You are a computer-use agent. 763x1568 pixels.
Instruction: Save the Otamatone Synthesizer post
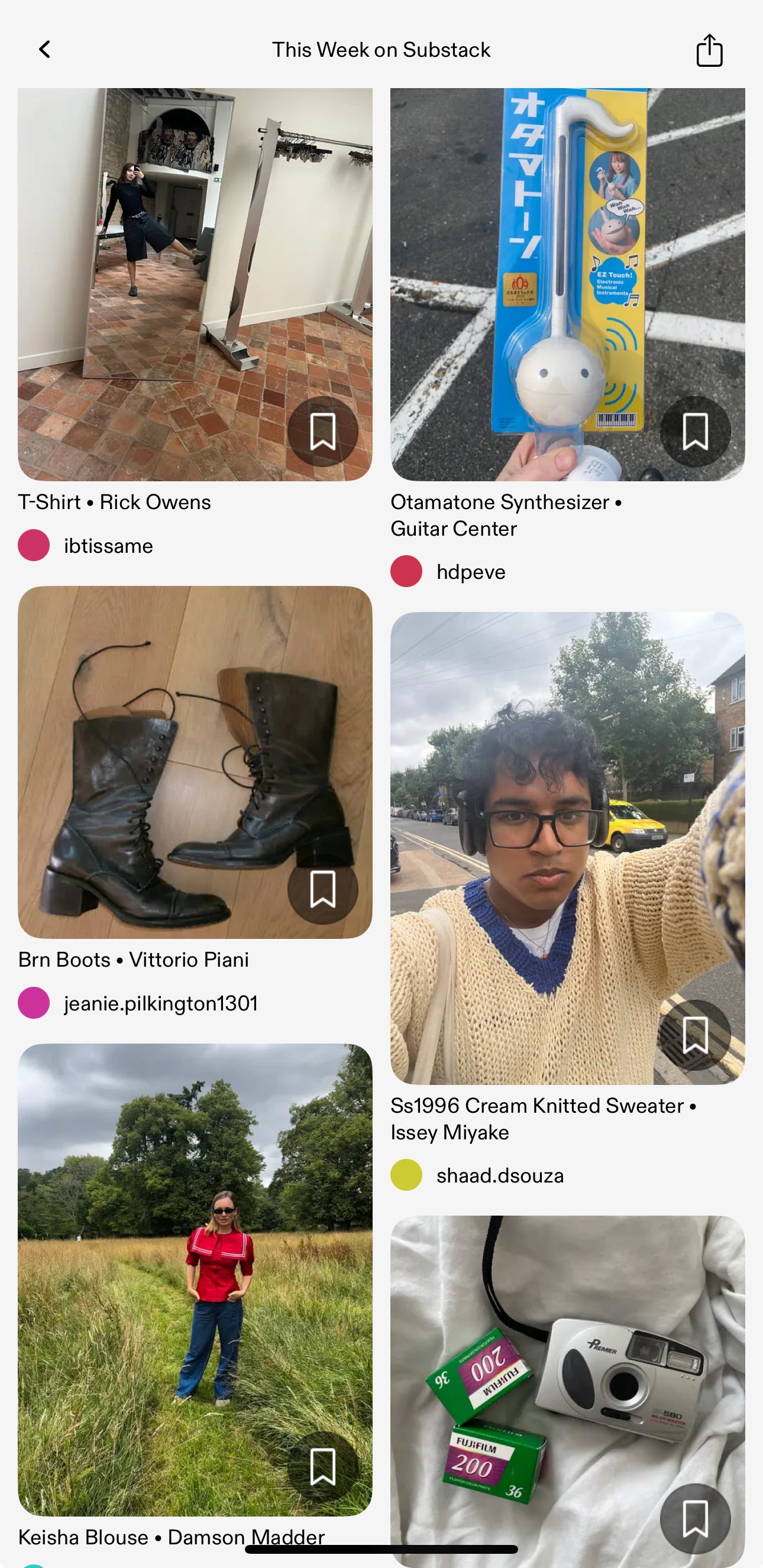point(695,432)
